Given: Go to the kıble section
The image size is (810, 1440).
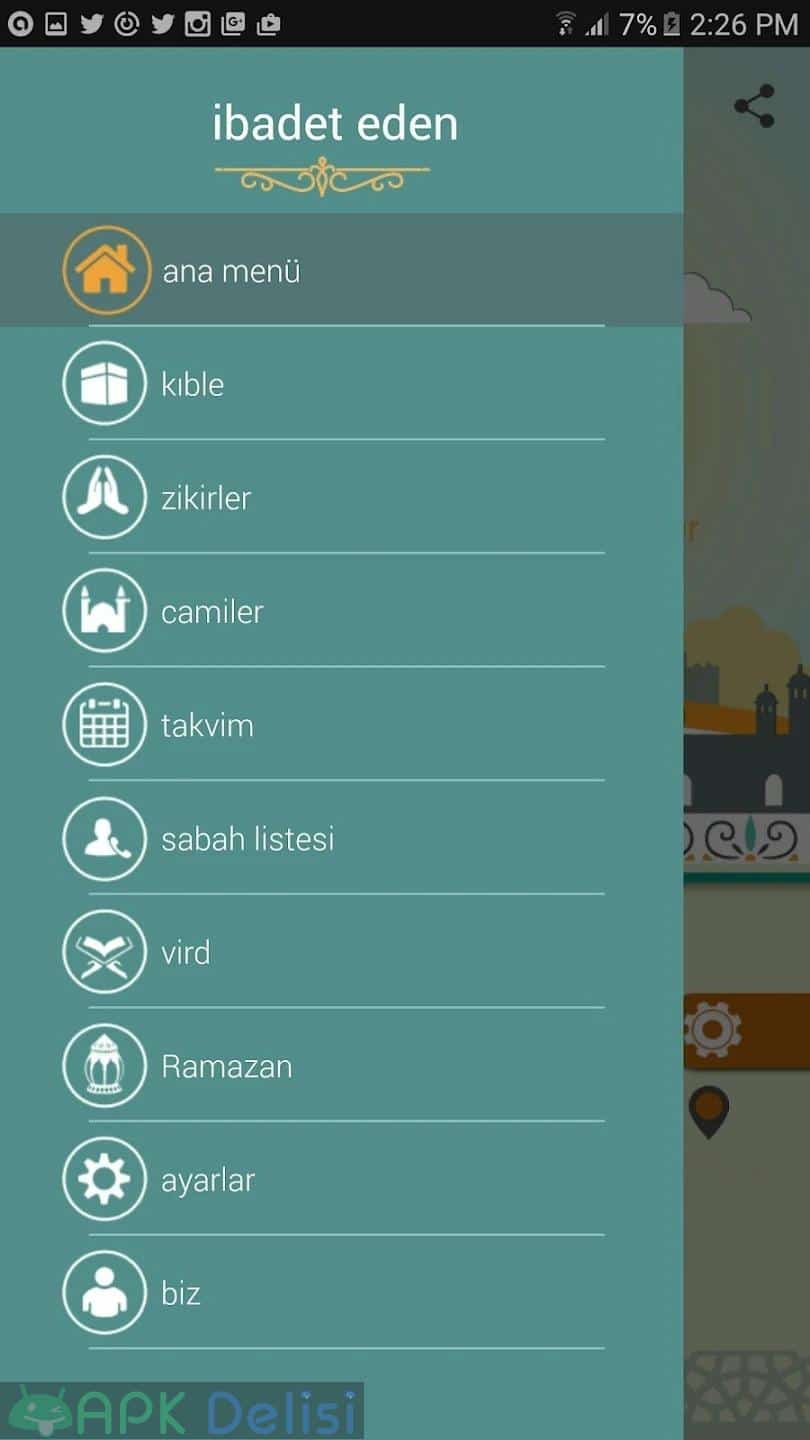Looking at the screenshot, I should pyautogui.click(x=341, y=384).
